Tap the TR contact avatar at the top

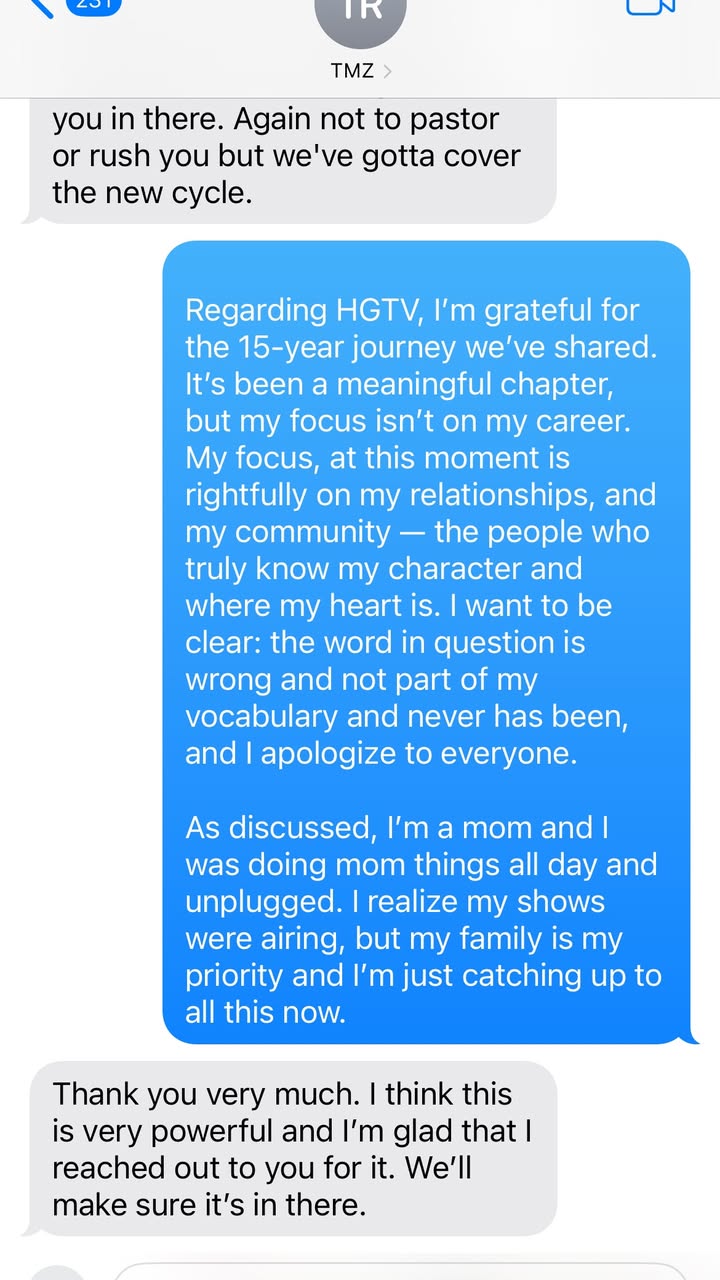[x=360, y=18]
